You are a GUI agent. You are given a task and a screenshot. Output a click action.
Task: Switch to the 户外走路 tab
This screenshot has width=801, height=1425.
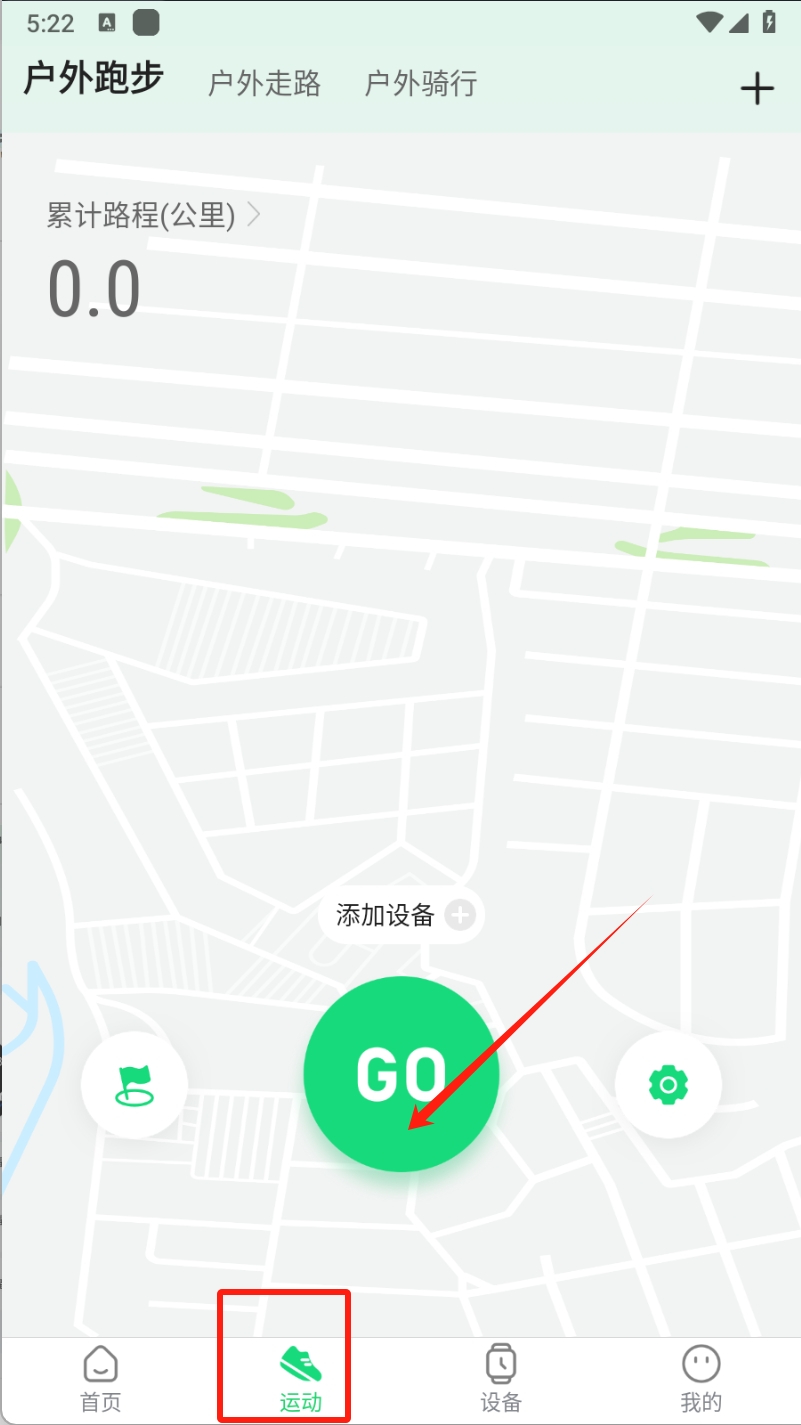point(264,83)
